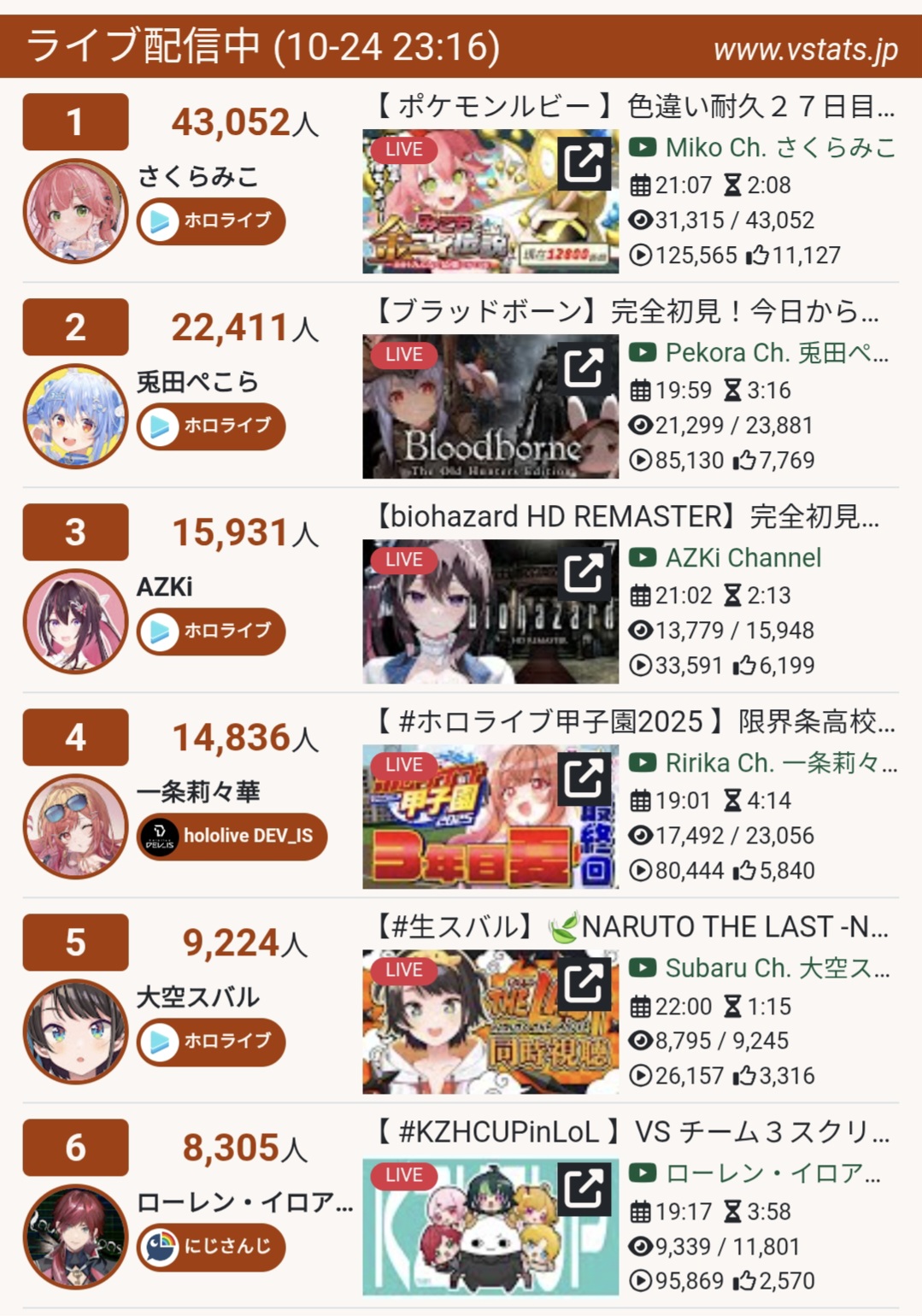Tap the ホロライブ chip under さくらみこ
Image resolution: width=922 pixels, height=1316 pixels.
point(211,221)
